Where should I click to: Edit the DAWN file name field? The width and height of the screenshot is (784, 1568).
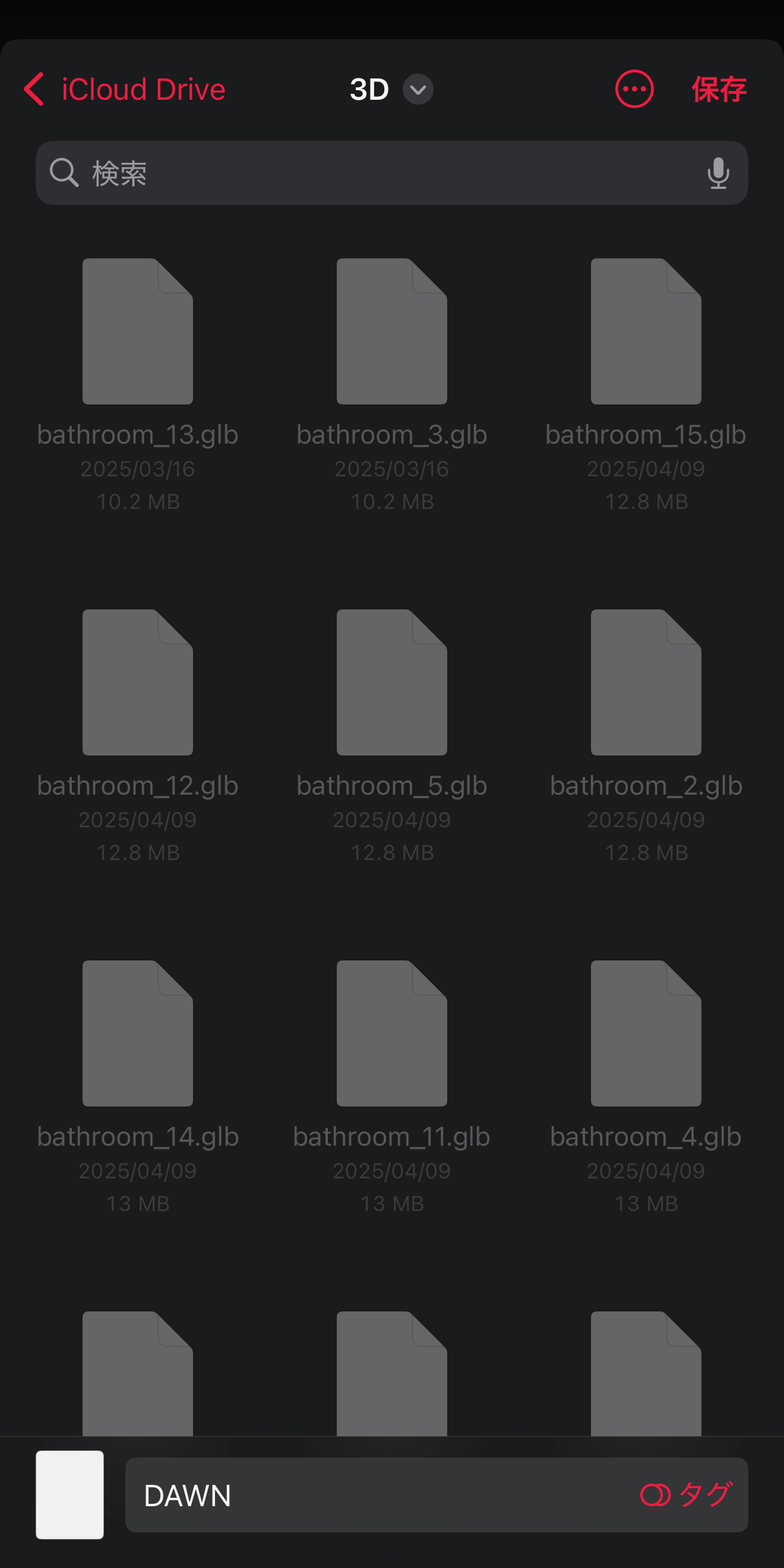coord(377,1495)
